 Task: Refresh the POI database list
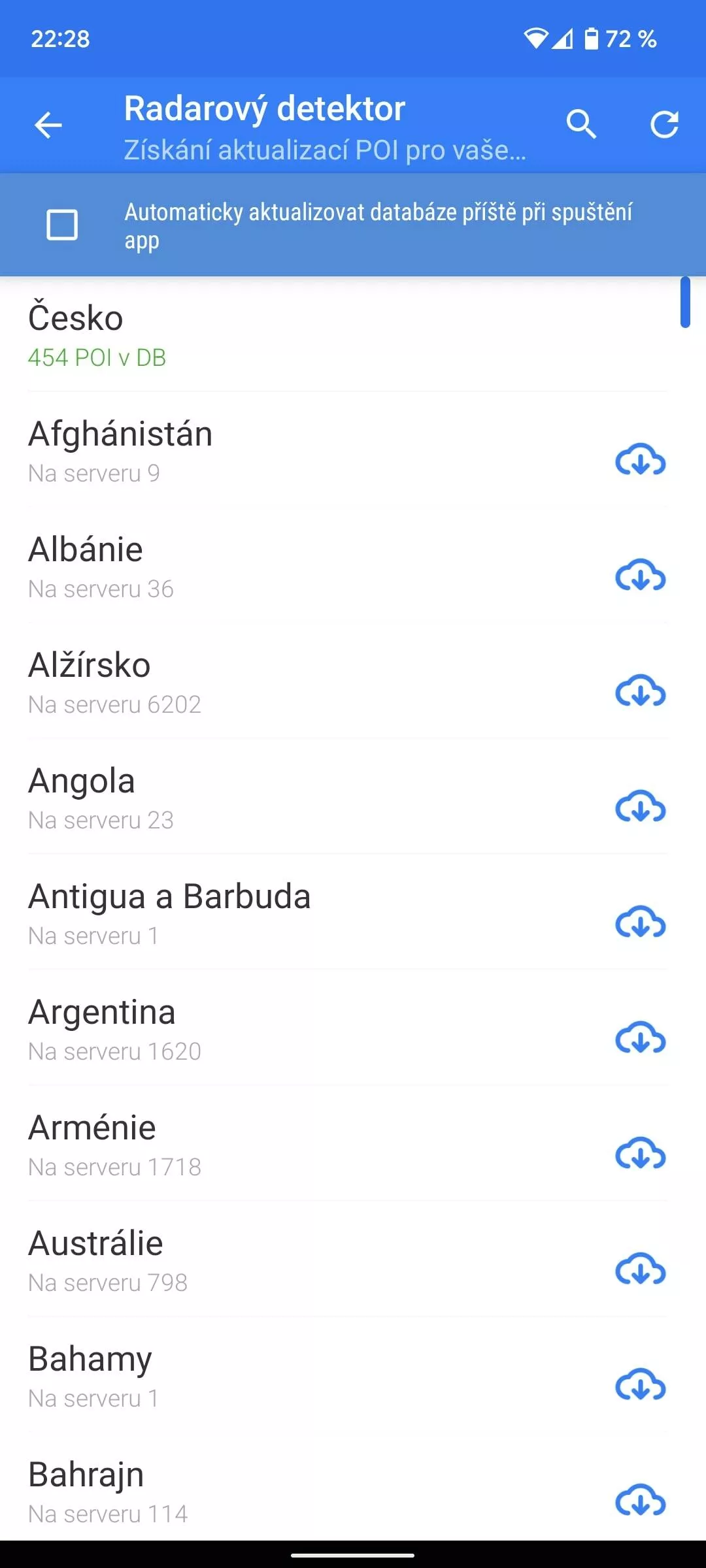tap(664, 124)
